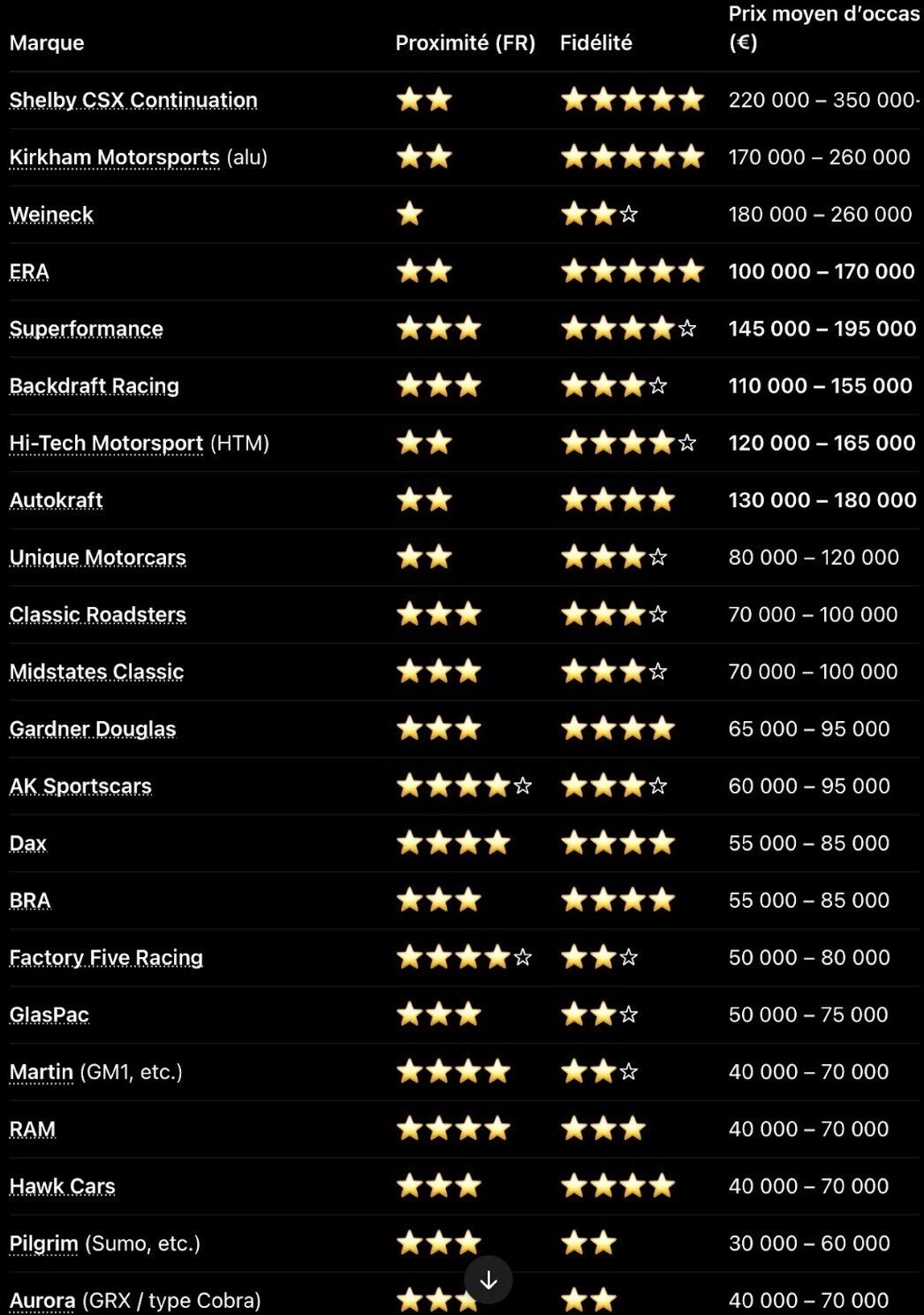Screen dimensions: 924x1315
Task: Open the Dax link
Action: [x=28, y=843]
